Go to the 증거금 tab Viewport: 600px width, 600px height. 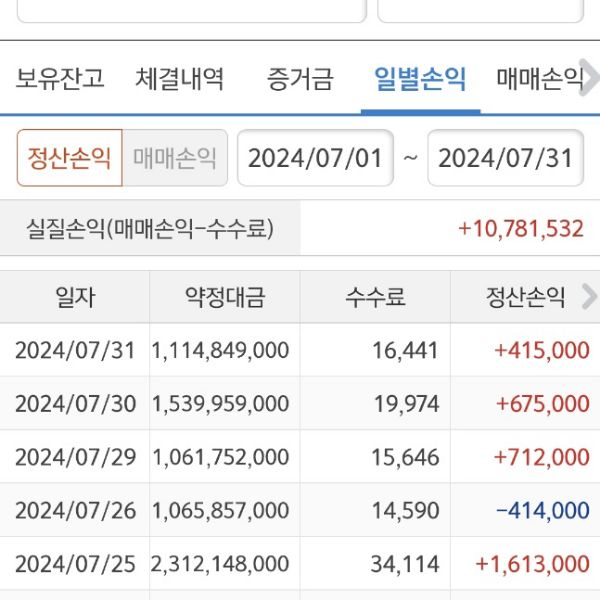point(300,80)
